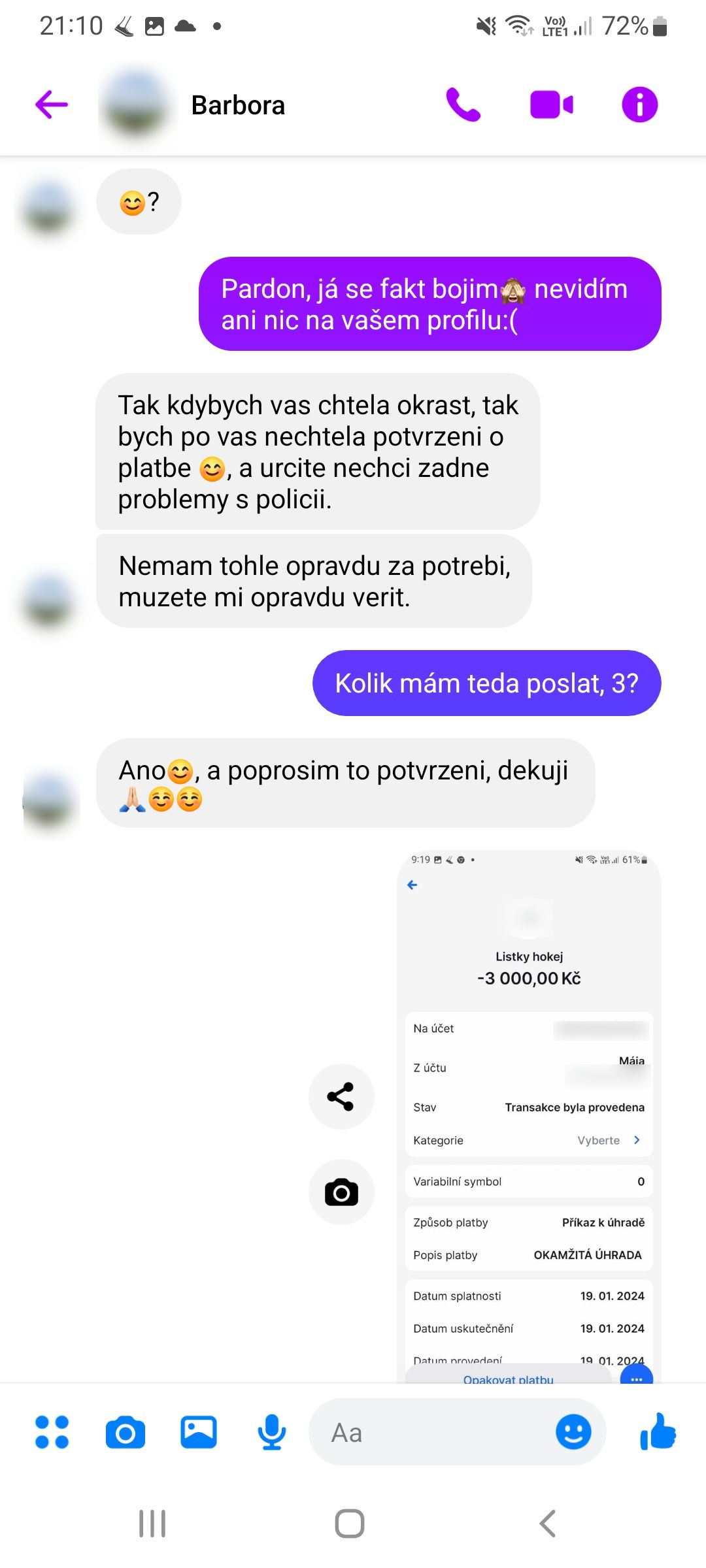Open more options with four dots
This screenshot has width=706, height=1568.
click(x=52, y=1432)
